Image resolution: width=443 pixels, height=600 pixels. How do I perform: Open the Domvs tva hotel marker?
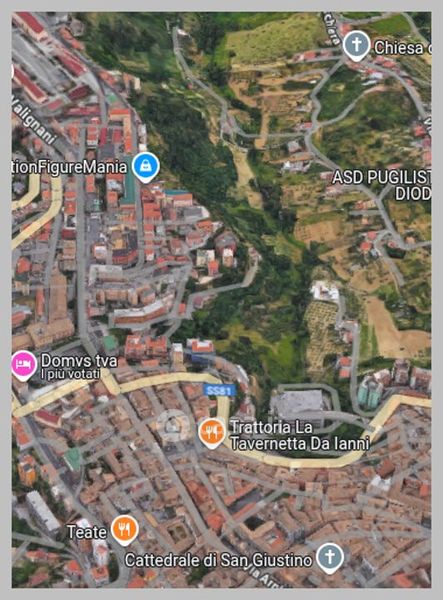tap(24, 365)
